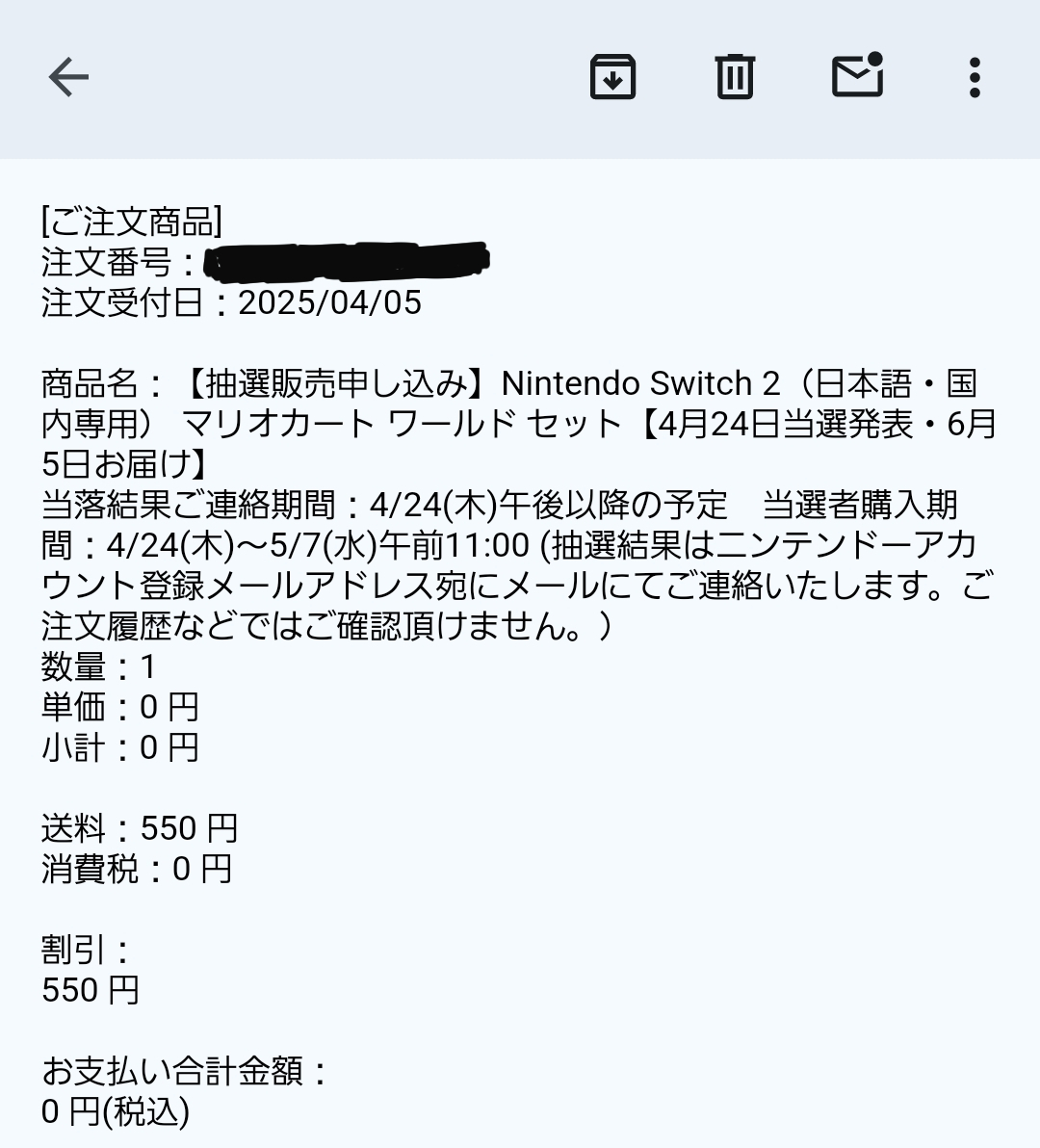Open the overflow menu
Viewport: 1040px width, 1148px height.
point(975,77)
